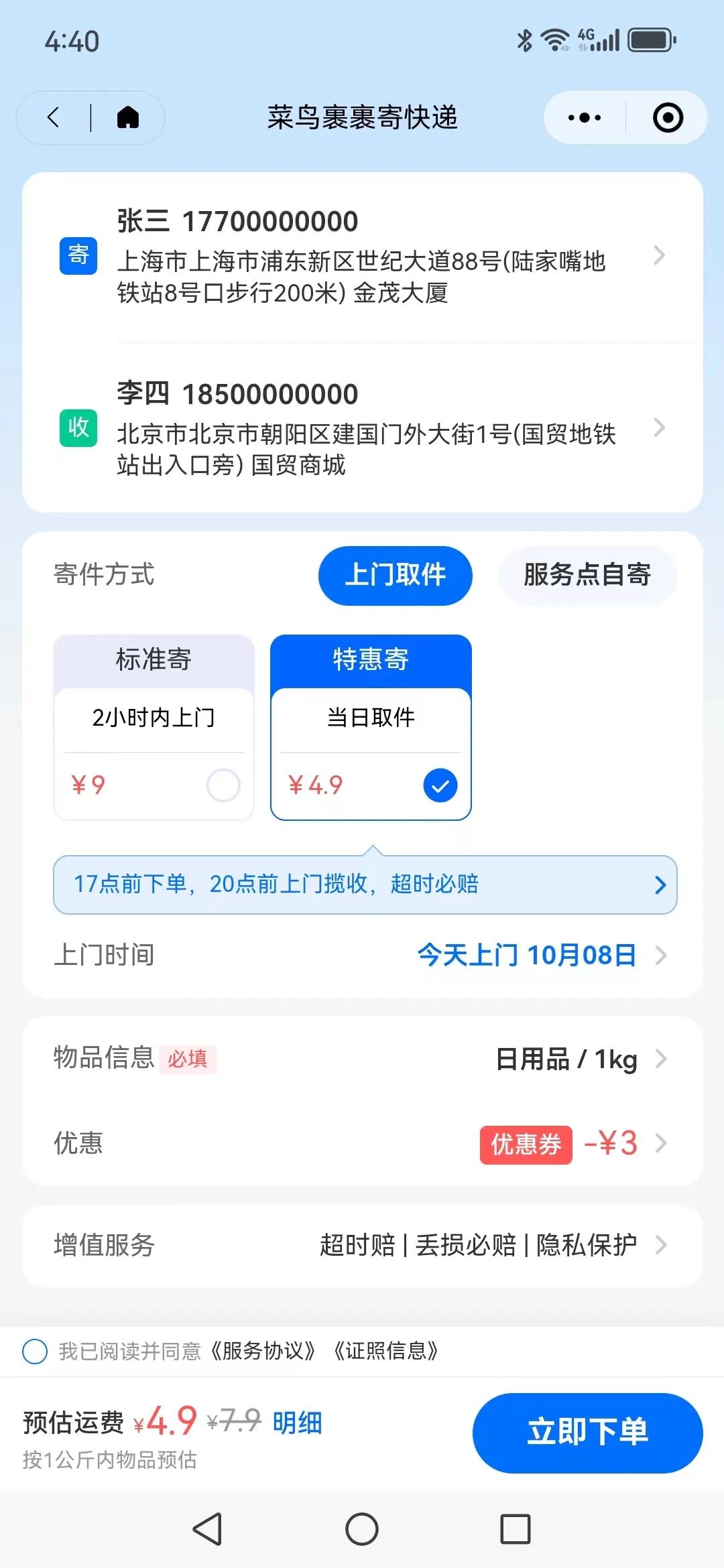724x1568 pixels.
Task: Open the 17点前下单 pickup guarantee notice
Action: click(x=365, y=885)
